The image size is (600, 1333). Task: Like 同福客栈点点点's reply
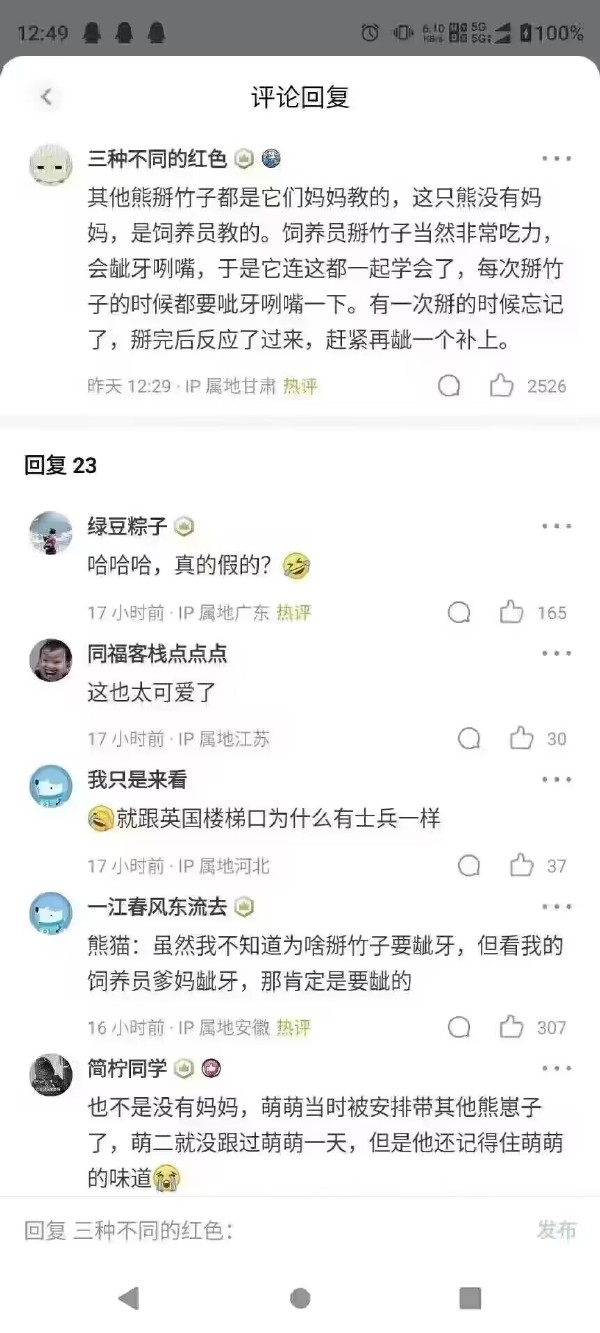pyautogui.click(x=521, y=739)
